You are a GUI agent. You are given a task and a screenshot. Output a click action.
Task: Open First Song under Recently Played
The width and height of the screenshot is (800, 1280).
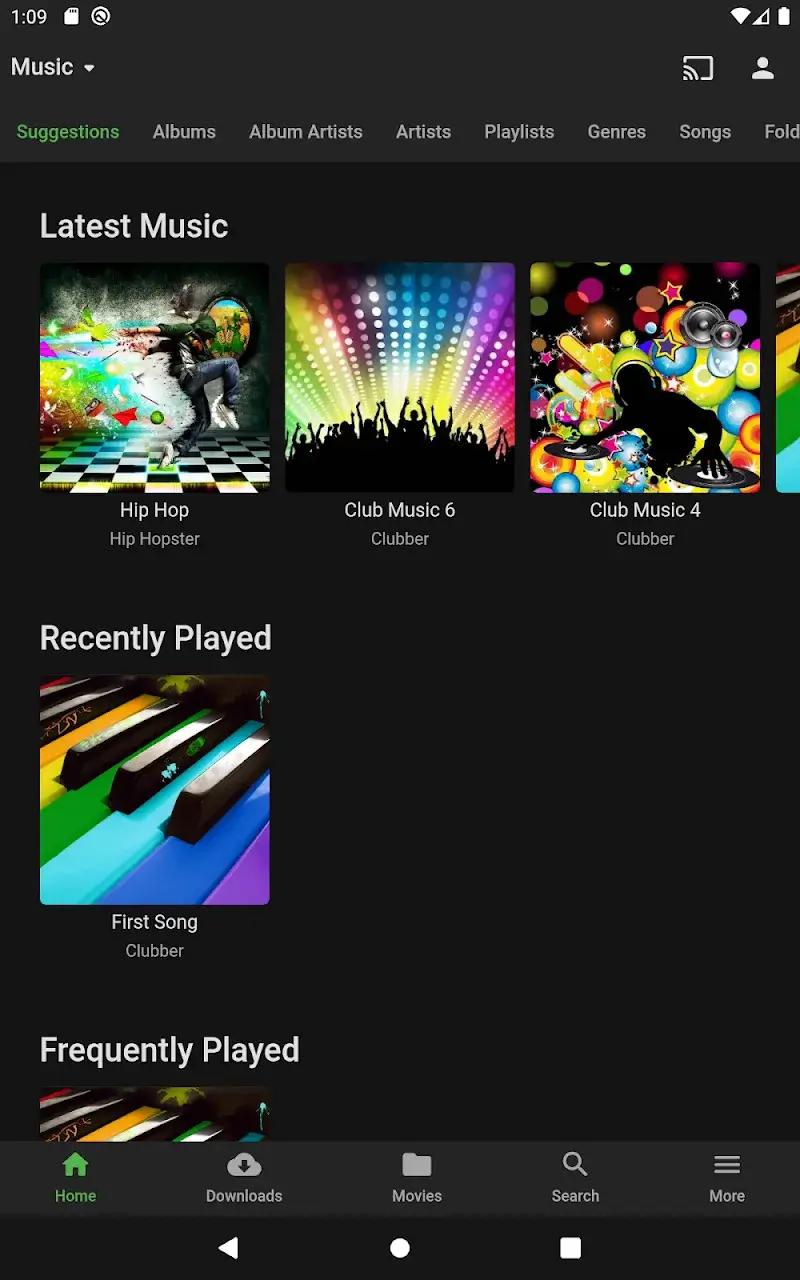point(155,790)
